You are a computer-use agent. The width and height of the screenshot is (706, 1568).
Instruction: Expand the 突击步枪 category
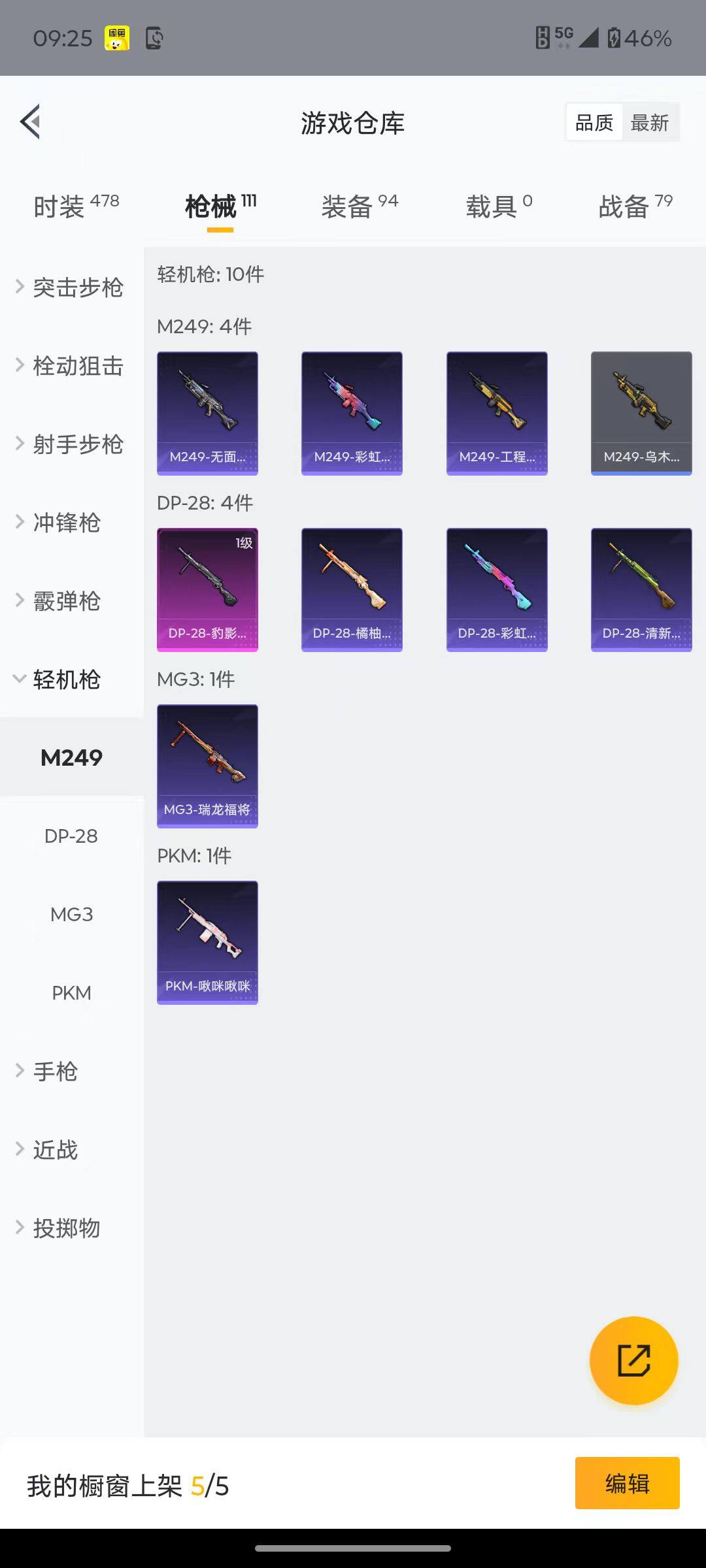[78, 287]
